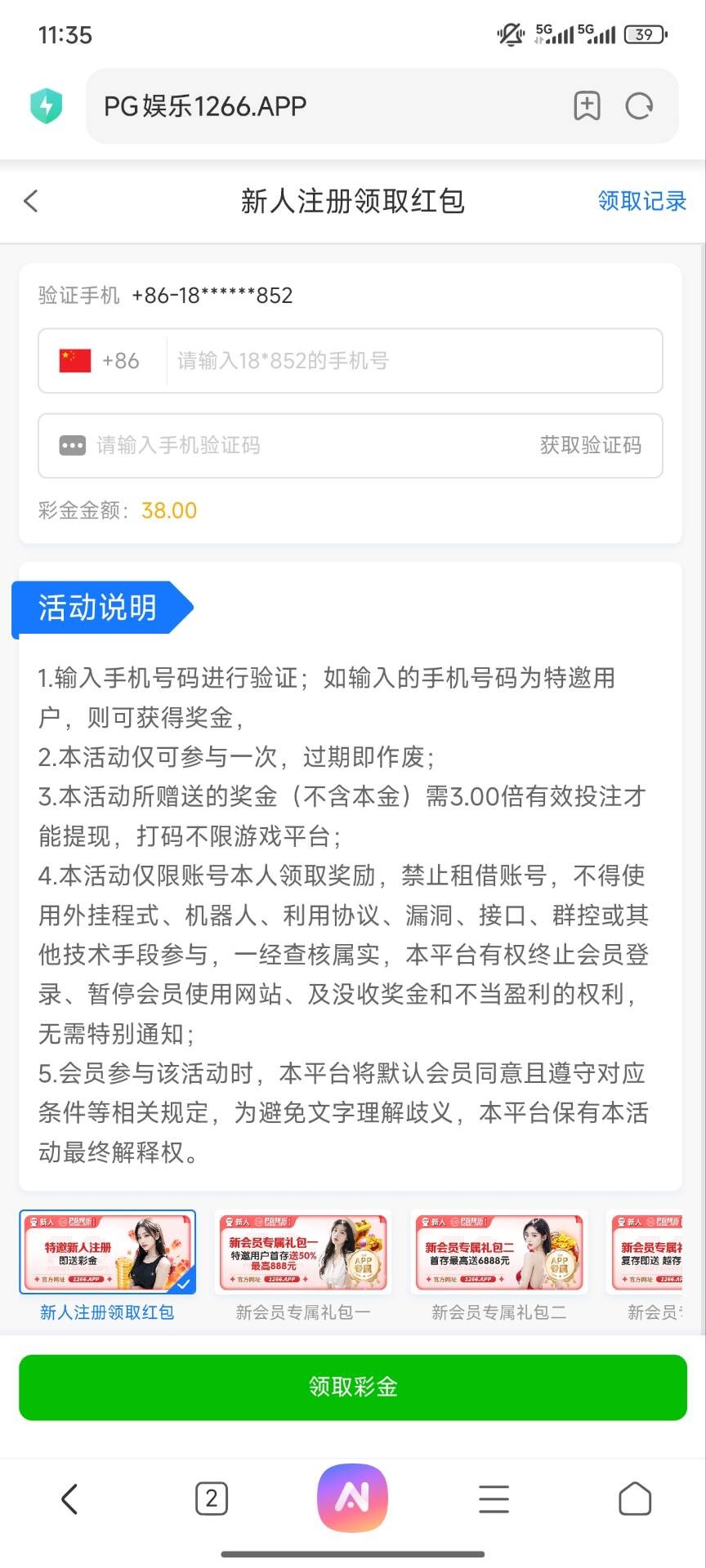The image size is (706, 1568).
Task: Focus the phone number input field
Action: (x=413, y=361)
